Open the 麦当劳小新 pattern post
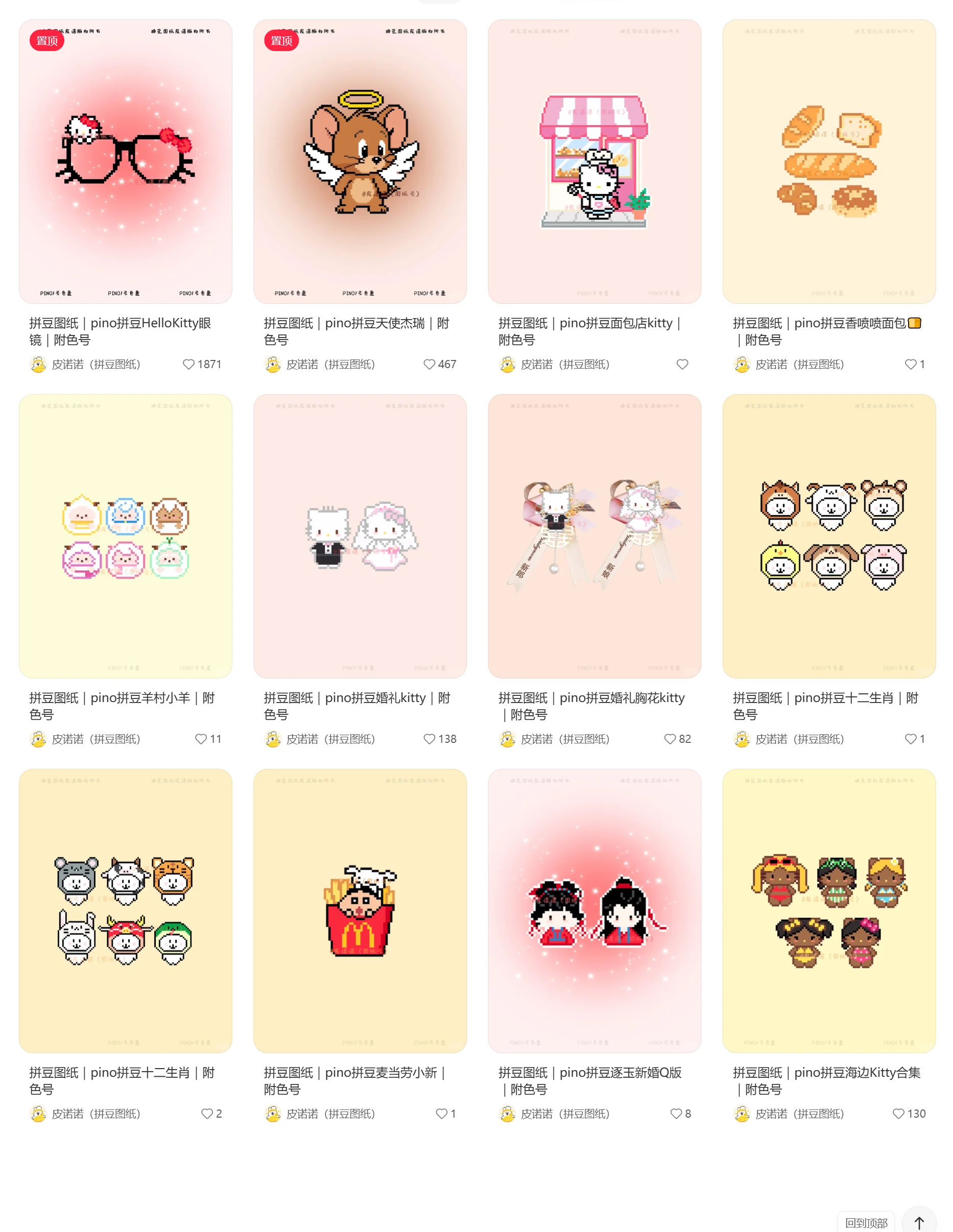953x1232 pixels. (x=360, y=910)
